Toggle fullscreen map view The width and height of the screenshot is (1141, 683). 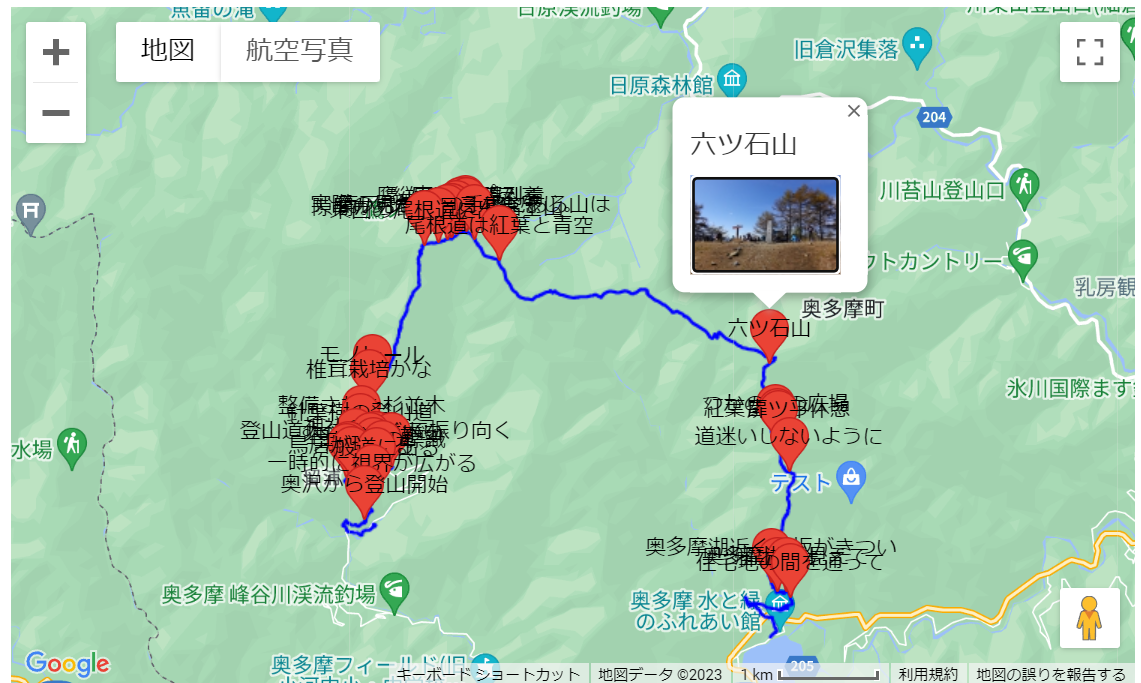(x=1089, y=53)
